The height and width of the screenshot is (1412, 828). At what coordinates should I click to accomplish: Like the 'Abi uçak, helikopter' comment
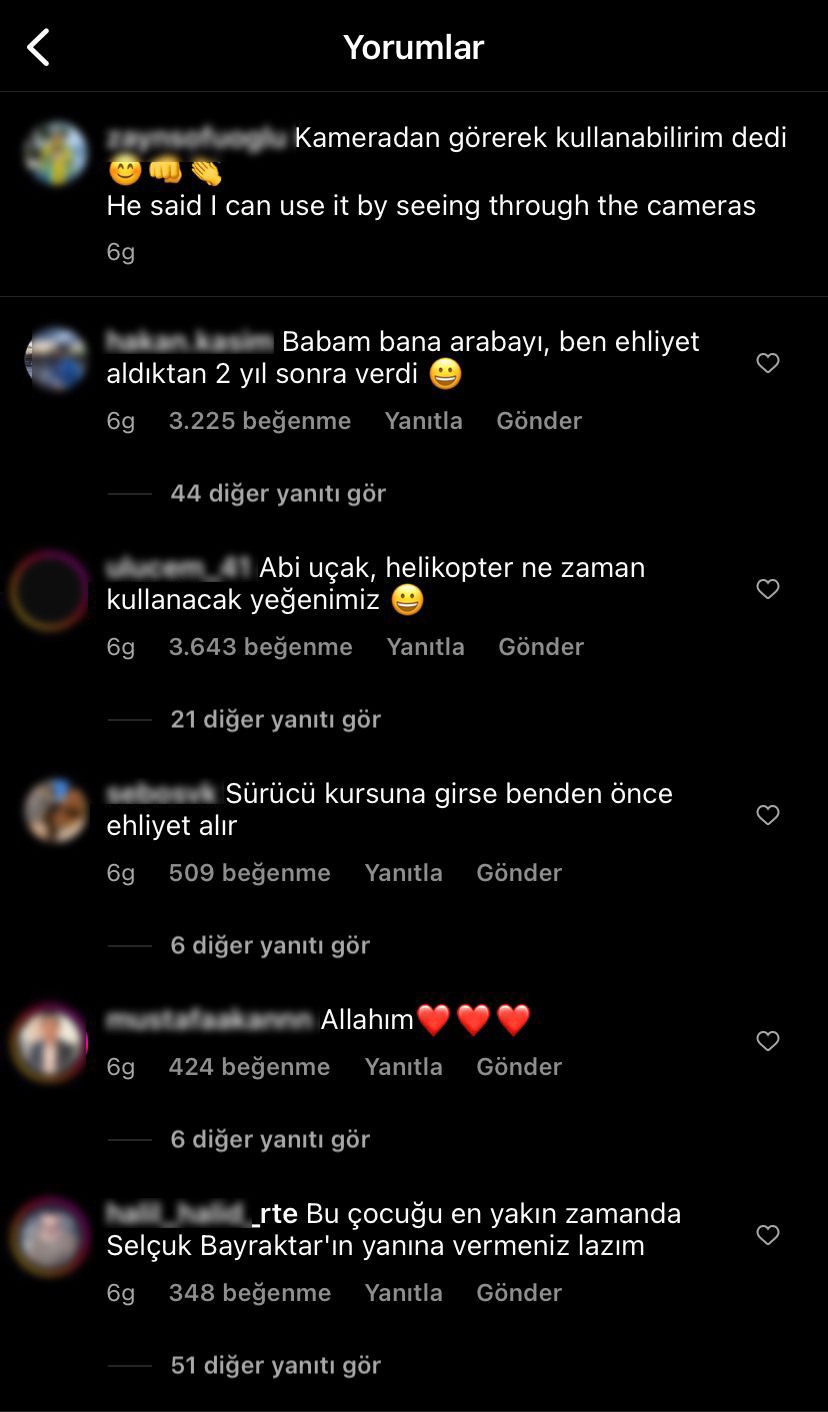tap(767, 589)
